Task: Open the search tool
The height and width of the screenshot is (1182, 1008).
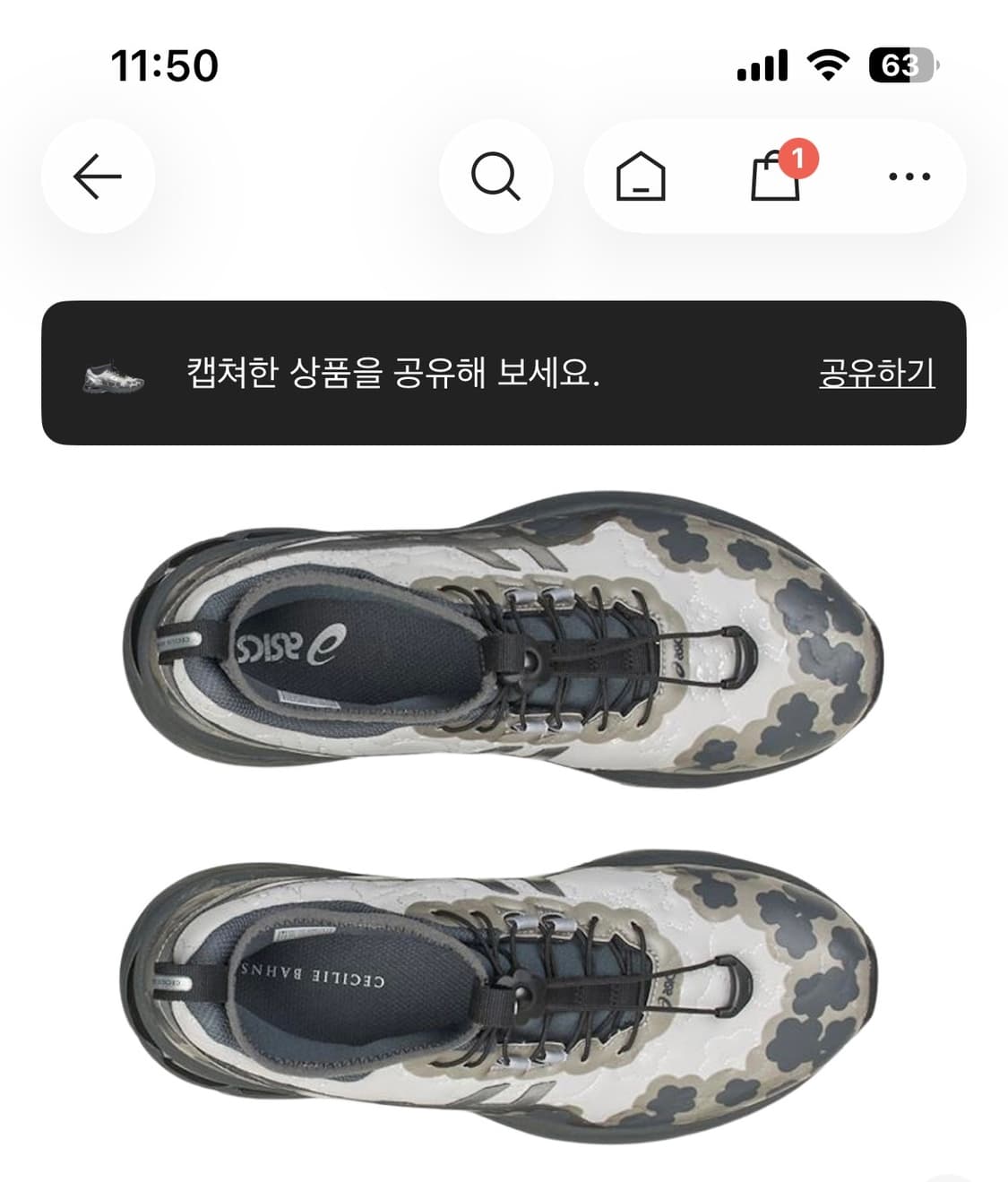Action: [497, 177]
